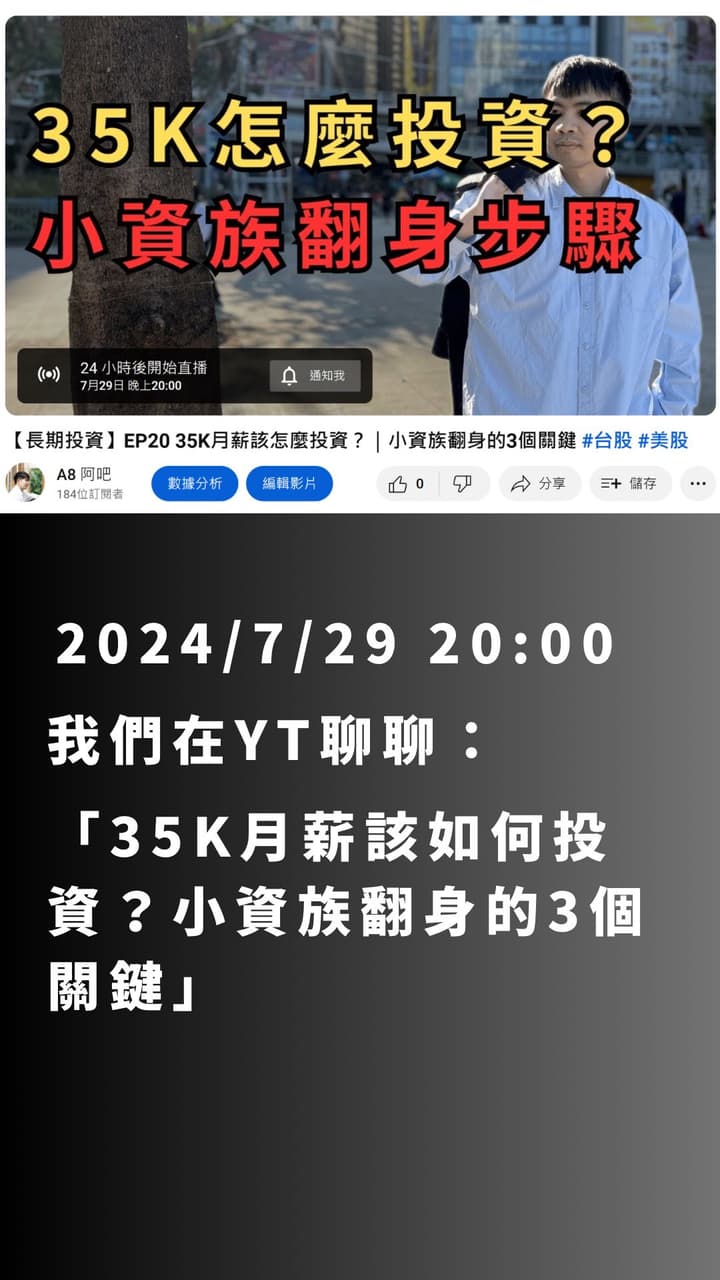Open the three-dot more options icon
The height and width of the screenshot is (1280, 720).
(x=697, y=484)
